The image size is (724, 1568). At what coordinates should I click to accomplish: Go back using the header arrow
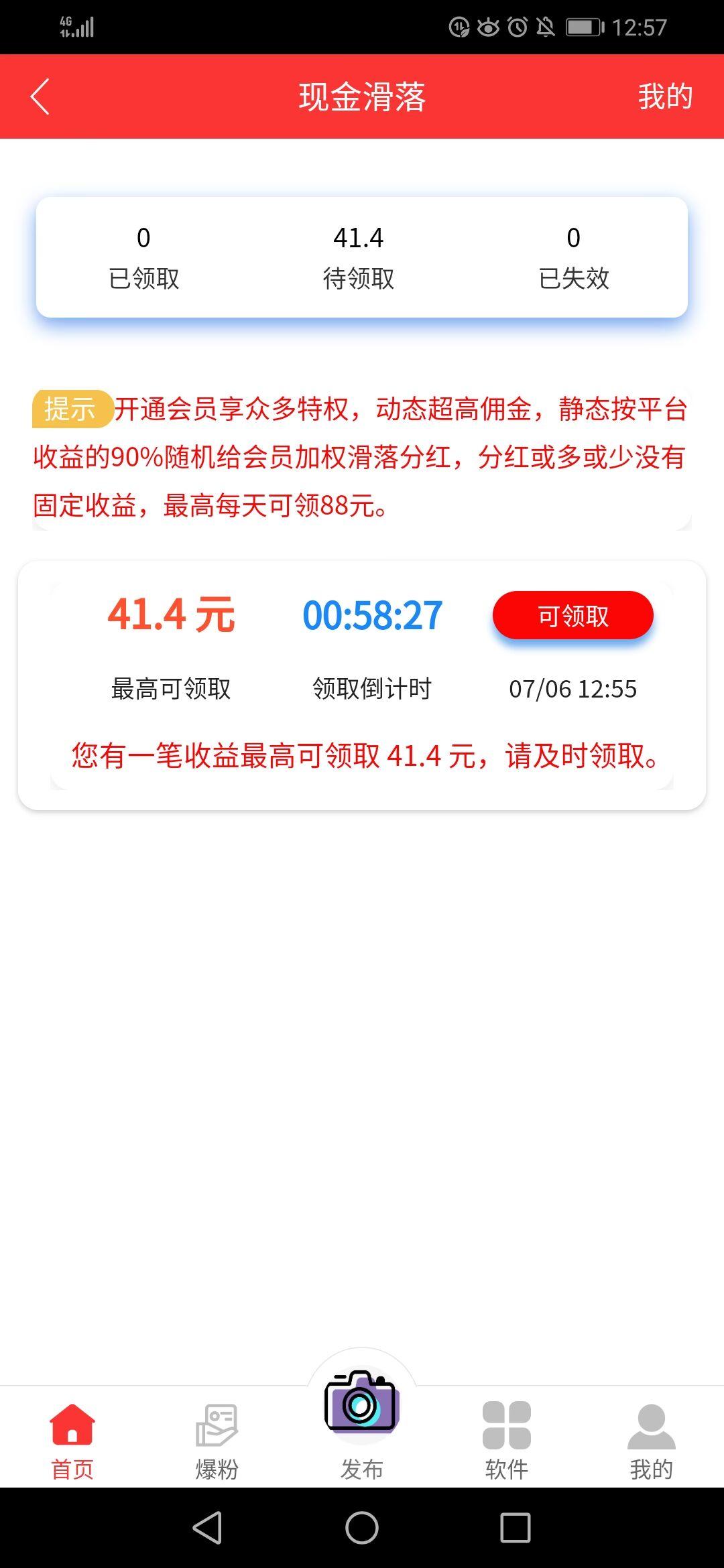click(40, 96)
